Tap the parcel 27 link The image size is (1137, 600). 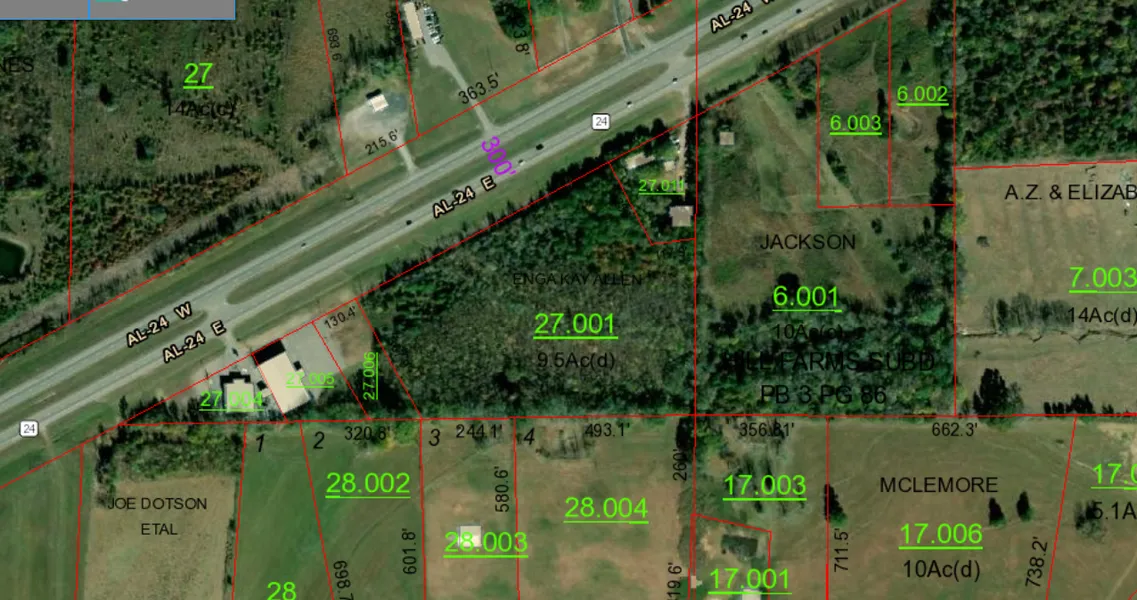(x=198, y=73)
